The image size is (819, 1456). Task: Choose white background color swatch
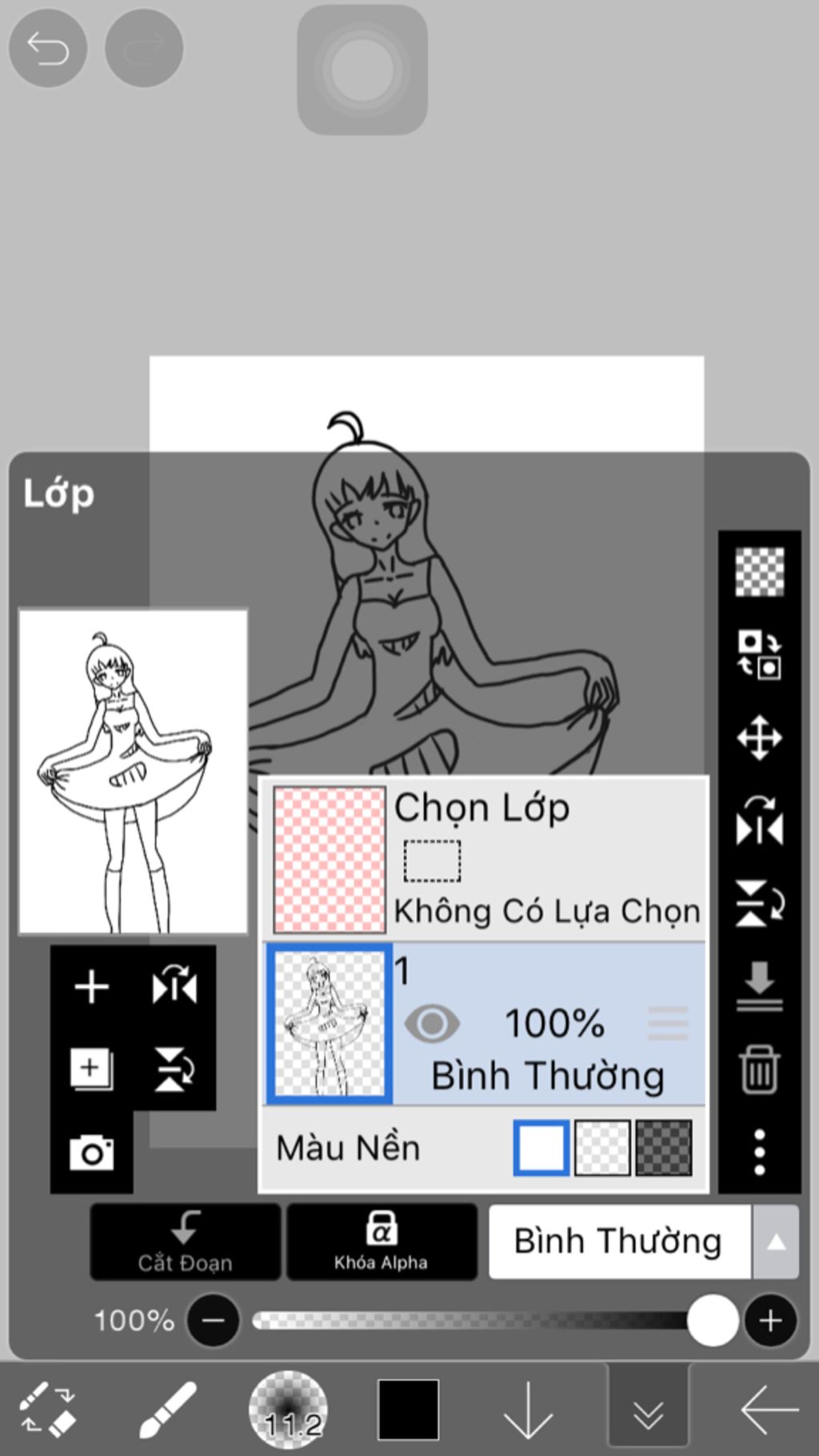click(541, 1148)
